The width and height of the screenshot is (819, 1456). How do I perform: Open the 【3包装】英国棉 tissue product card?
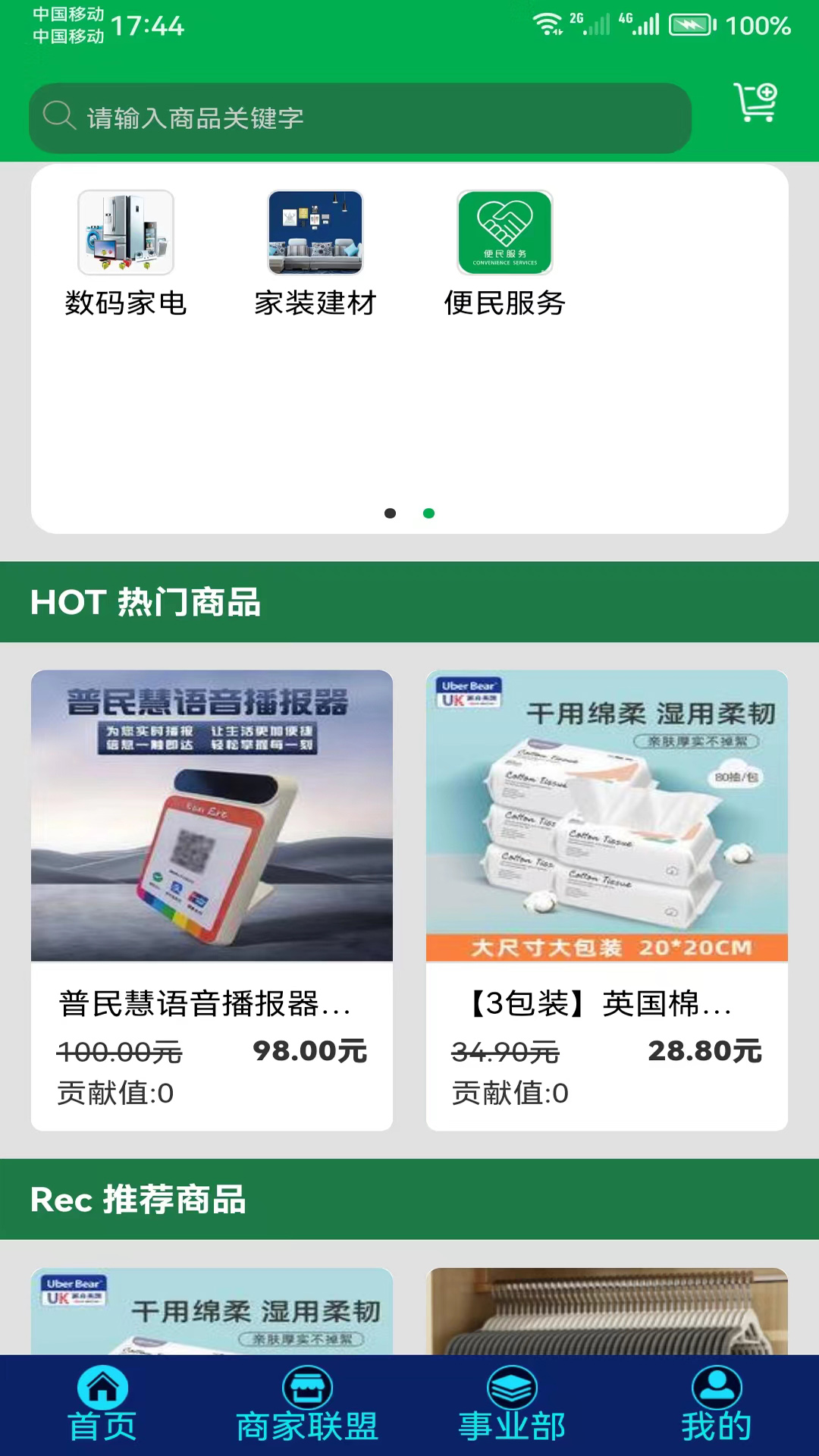(607, 899)
